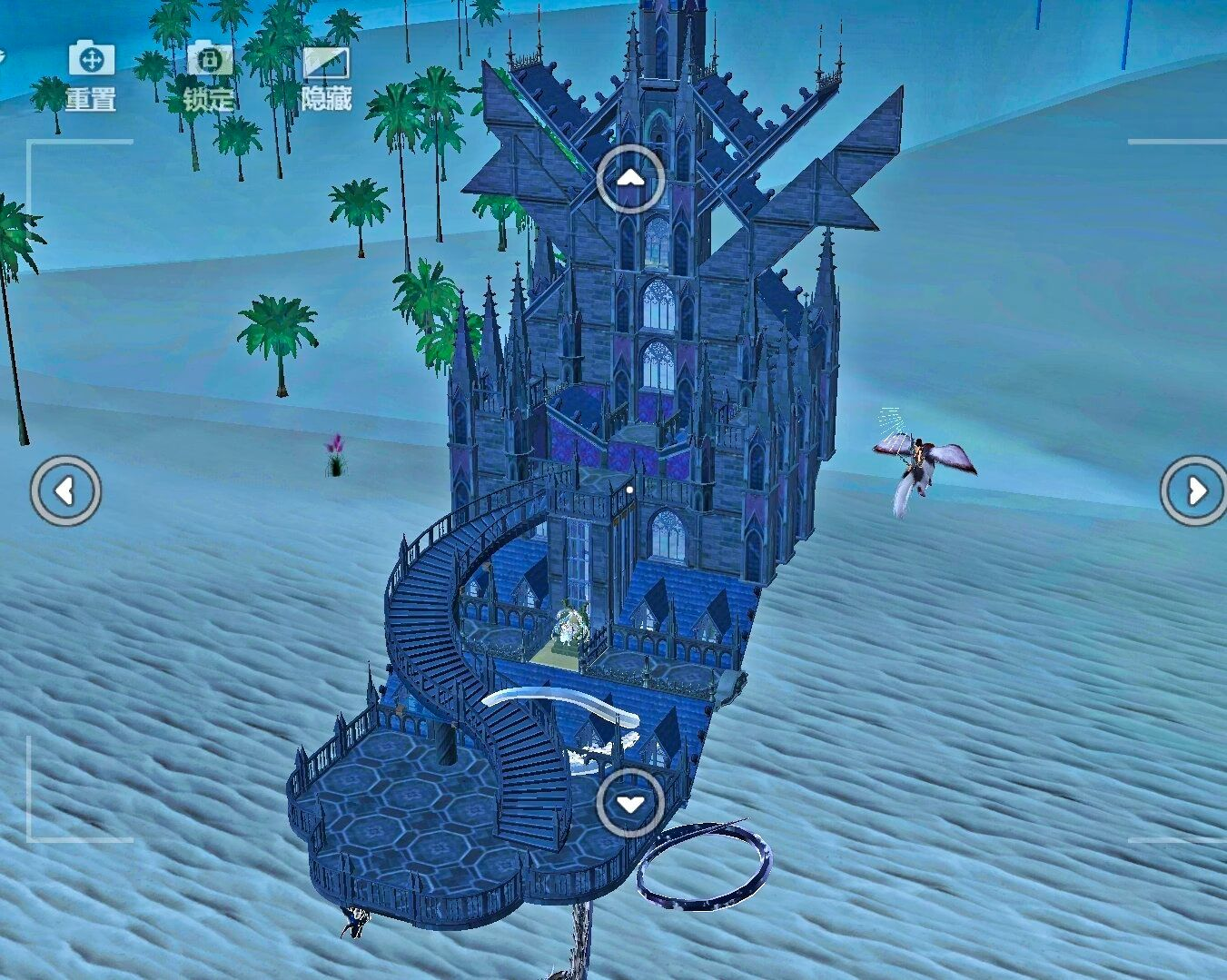Tilt camera down with the down arrow
The width and height of the screenshot is (1227, 980).
coord(630,803)
